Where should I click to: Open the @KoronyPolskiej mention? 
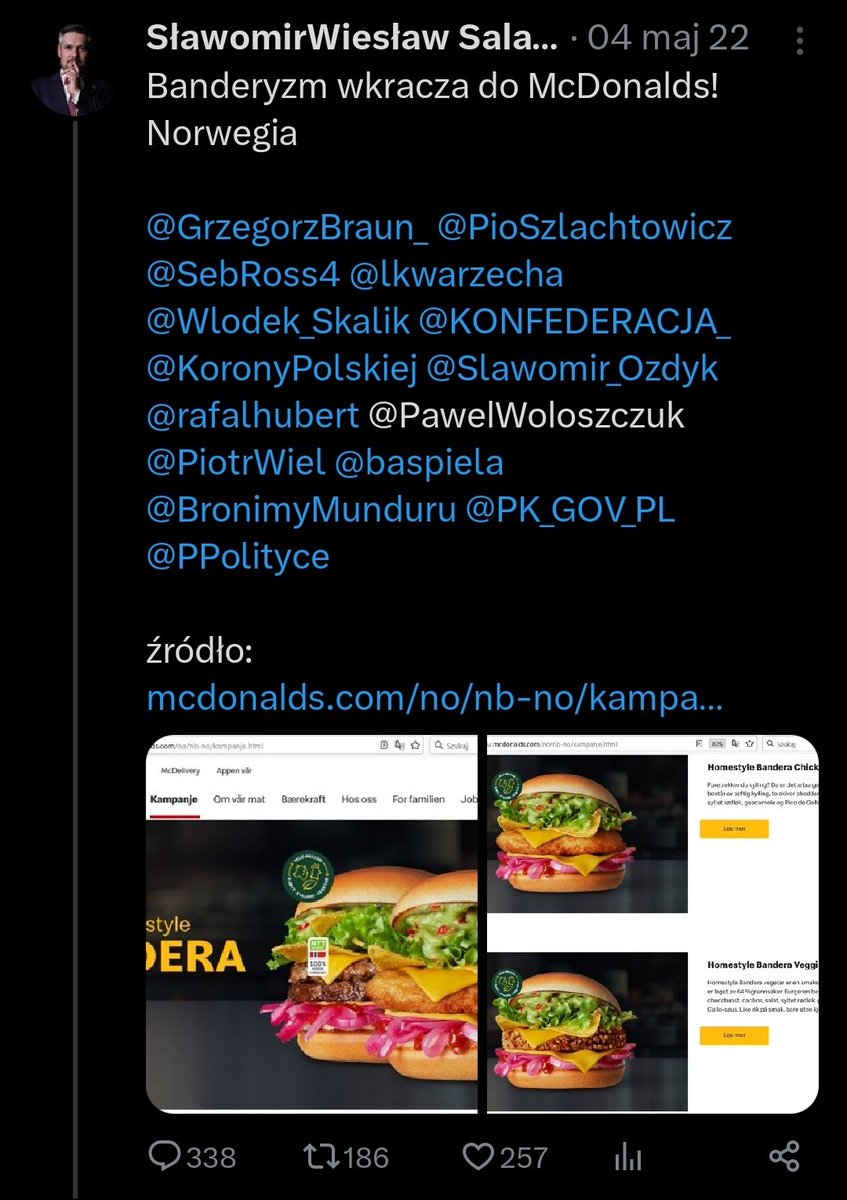[x=281, y=368]
